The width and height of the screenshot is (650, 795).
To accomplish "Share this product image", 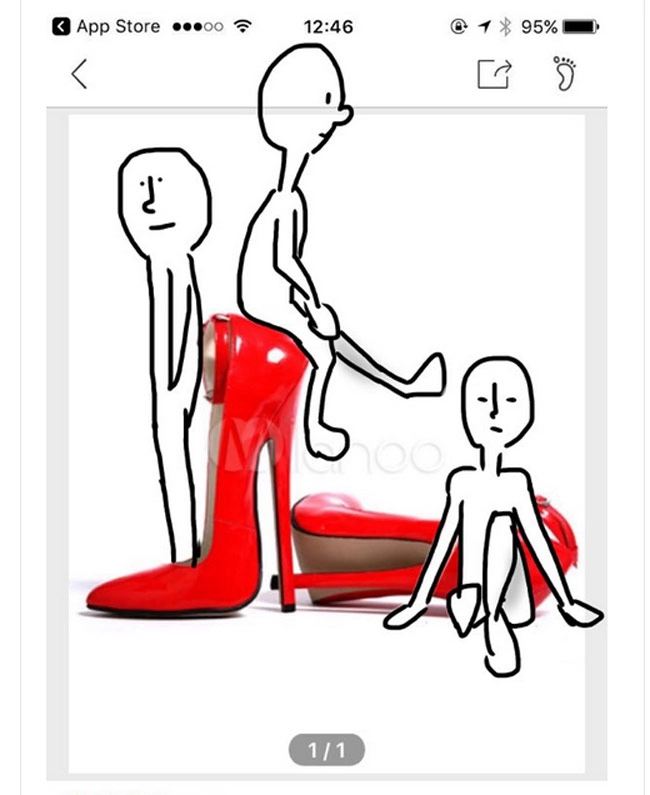I will tap(494, 74).
